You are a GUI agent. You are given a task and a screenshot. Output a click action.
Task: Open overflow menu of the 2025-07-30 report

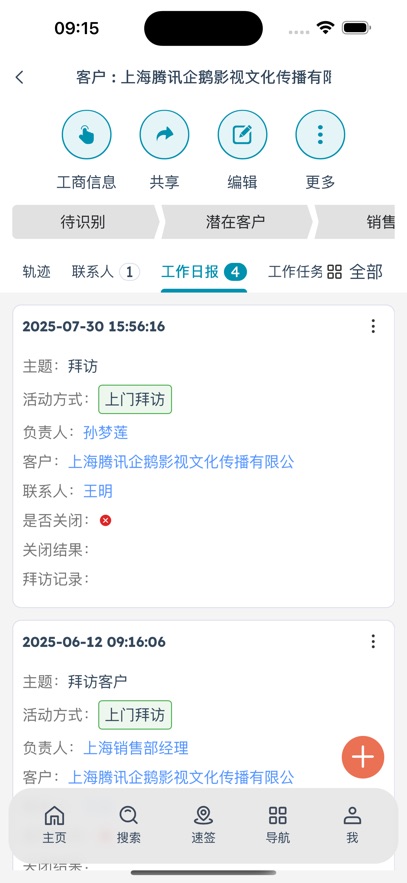[x=373, y=326]
